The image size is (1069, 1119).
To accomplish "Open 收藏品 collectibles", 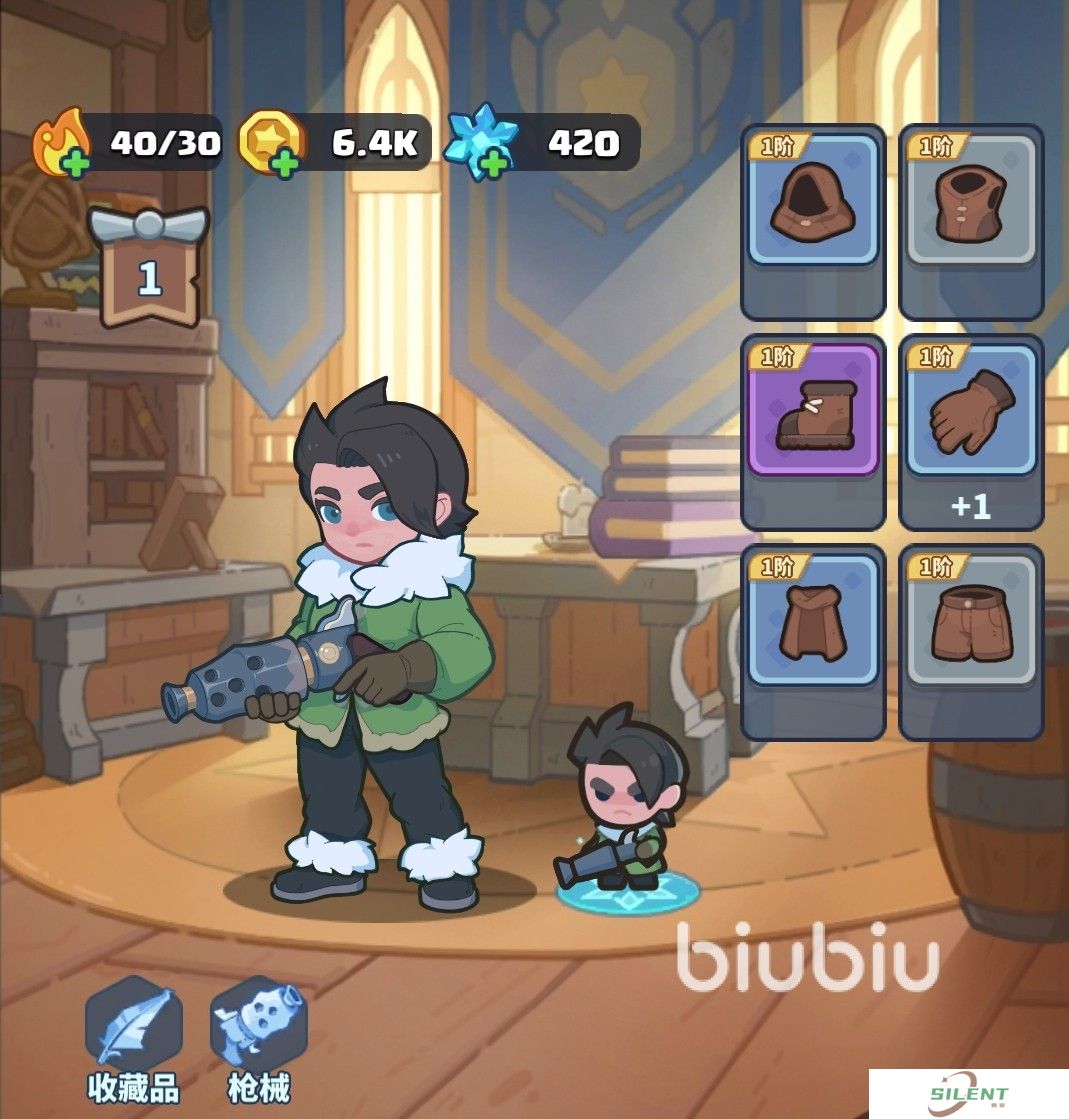I will click(x=133, y=1040).
